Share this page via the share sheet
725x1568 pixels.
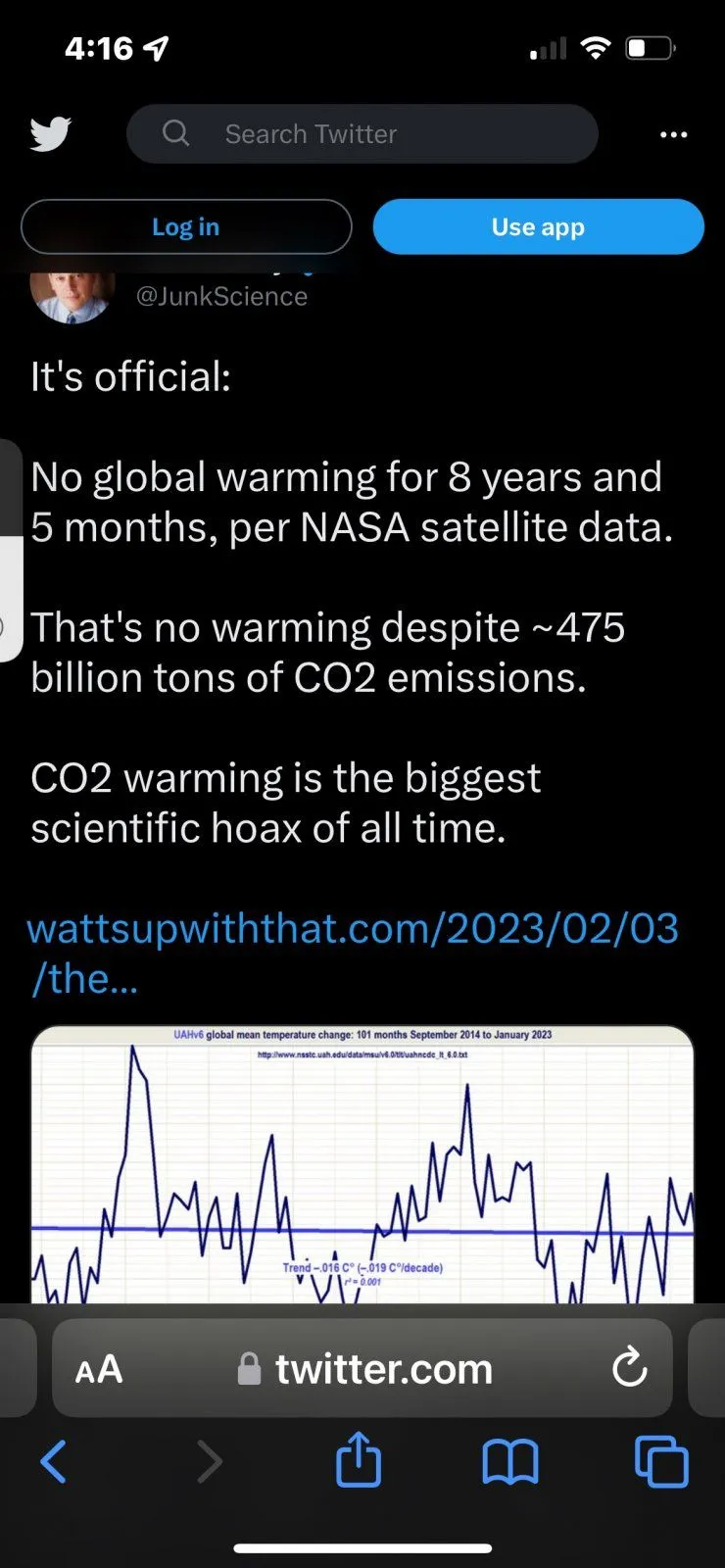tap(358, 1460)
